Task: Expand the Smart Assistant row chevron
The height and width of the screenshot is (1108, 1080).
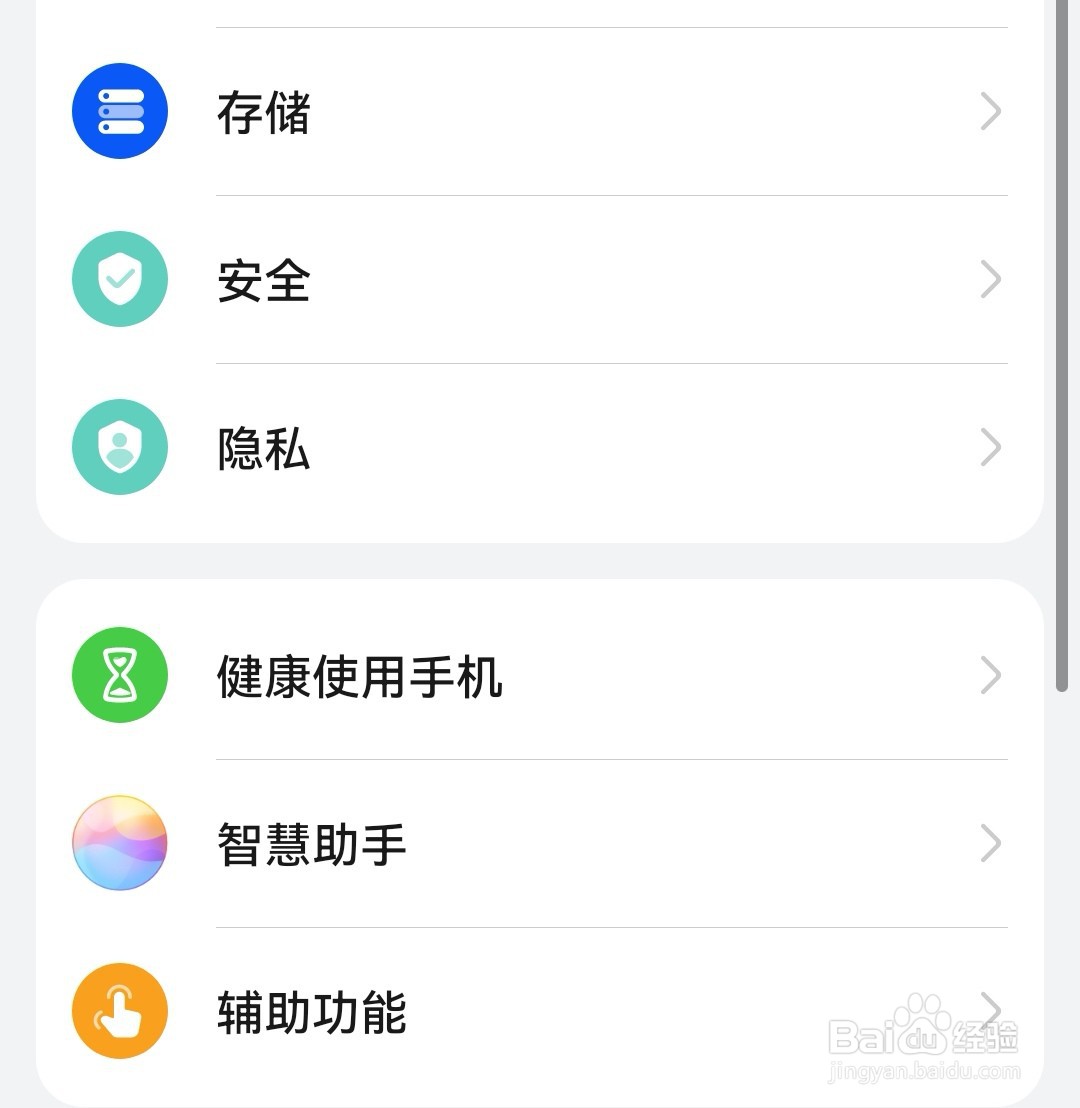Action: click(990, 843)
